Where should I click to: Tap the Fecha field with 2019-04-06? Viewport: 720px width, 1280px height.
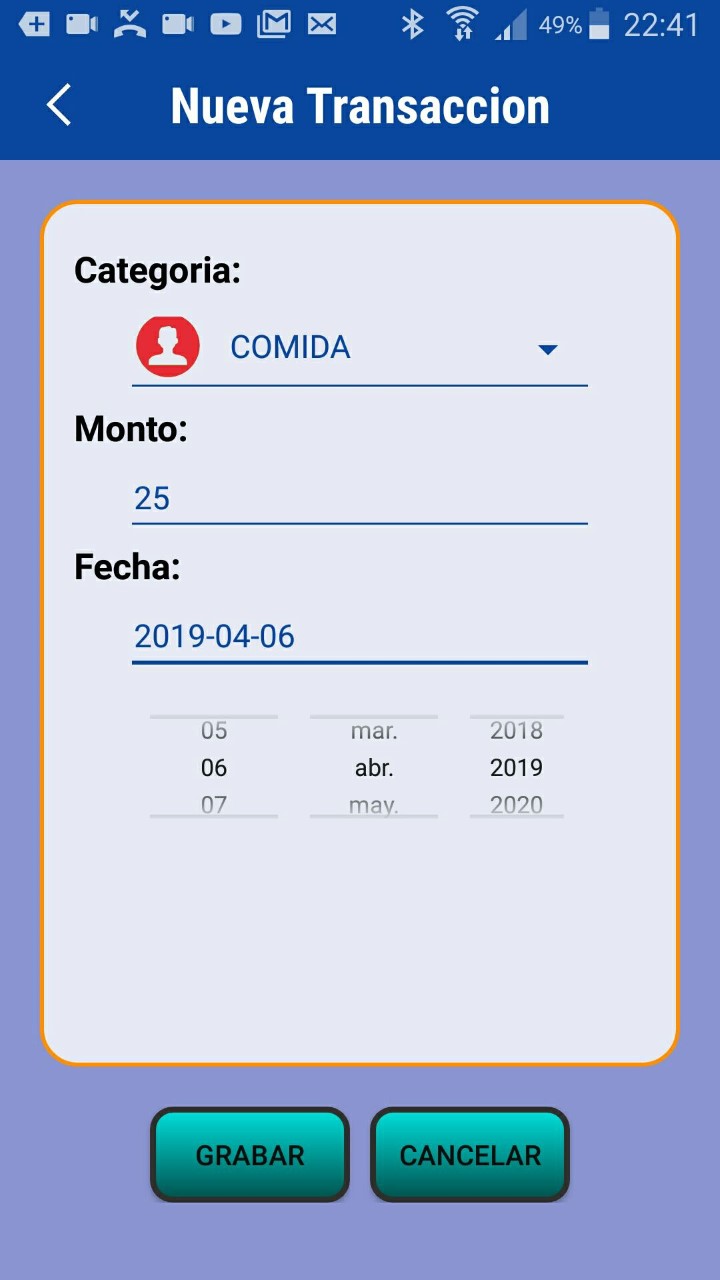pyautogui.click(x=360, y=636)
